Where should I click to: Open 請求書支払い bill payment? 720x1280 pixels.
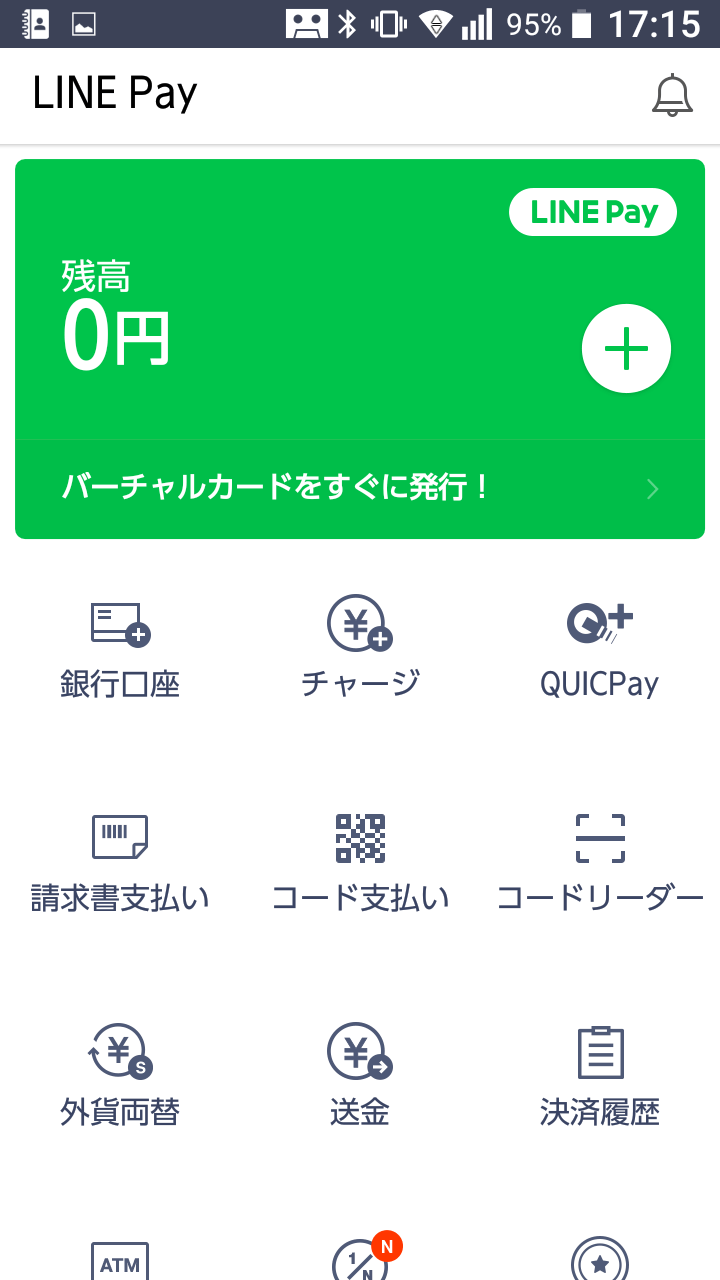coord(120,860)
